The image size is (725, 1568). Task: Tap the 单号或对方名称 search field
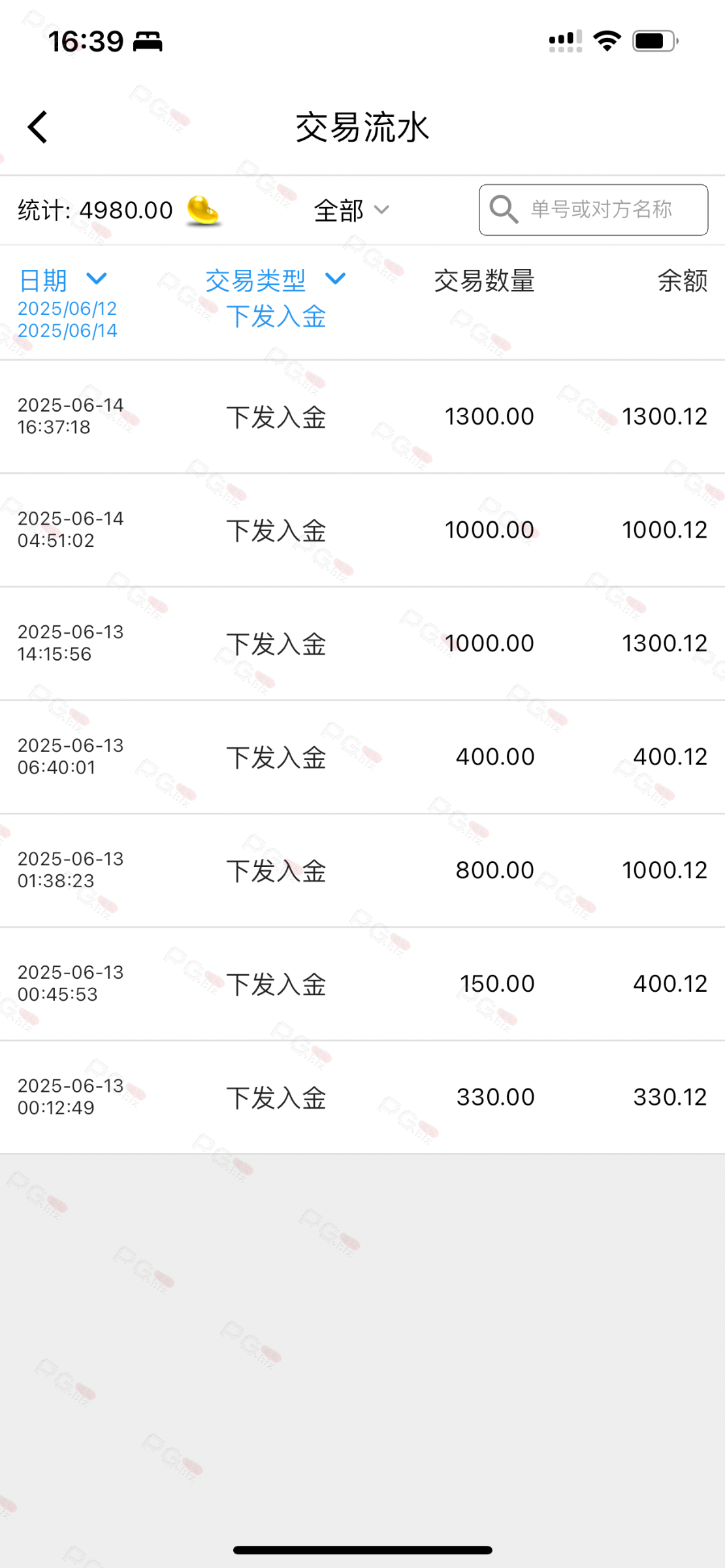[593, 210]
